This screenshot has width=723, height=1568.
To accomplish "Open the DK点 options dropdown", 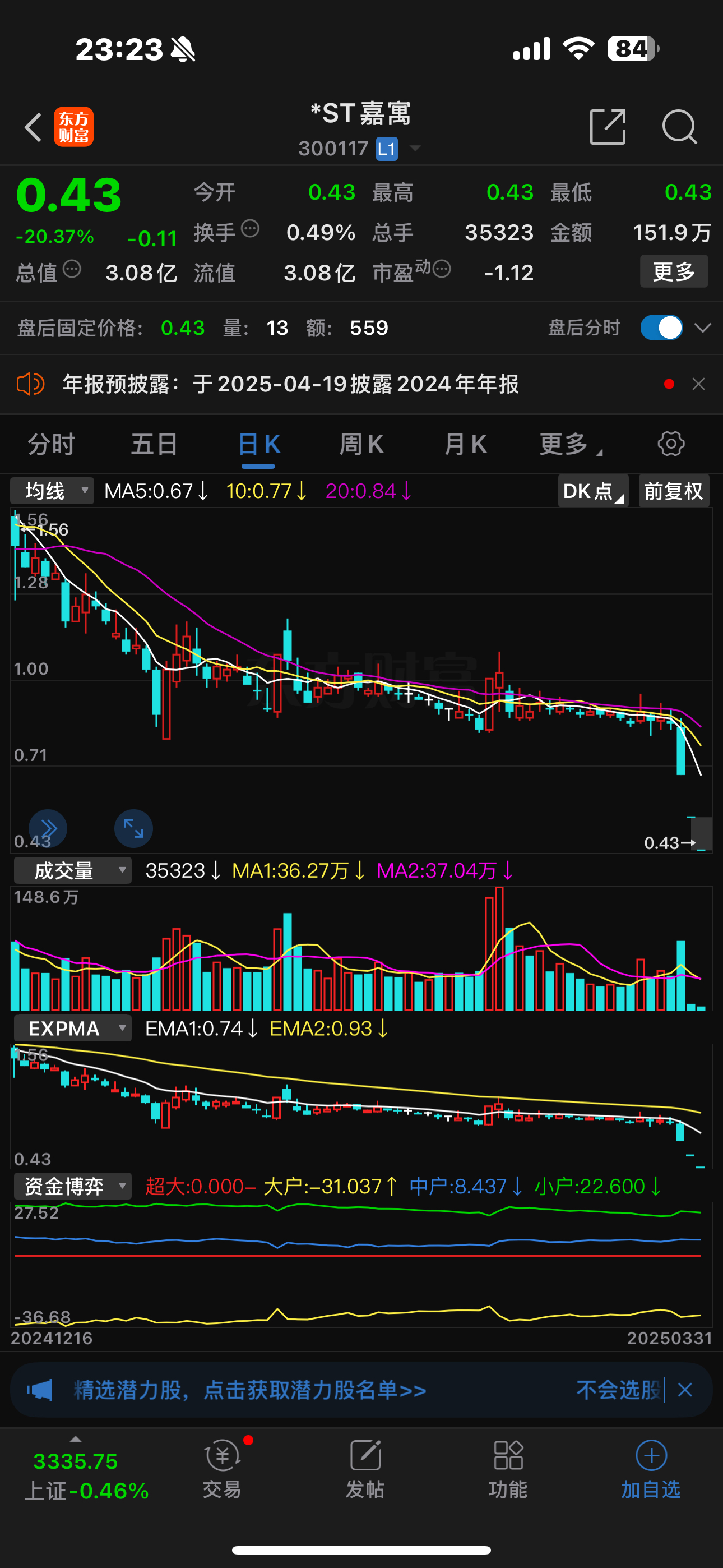I will (591, 490).
